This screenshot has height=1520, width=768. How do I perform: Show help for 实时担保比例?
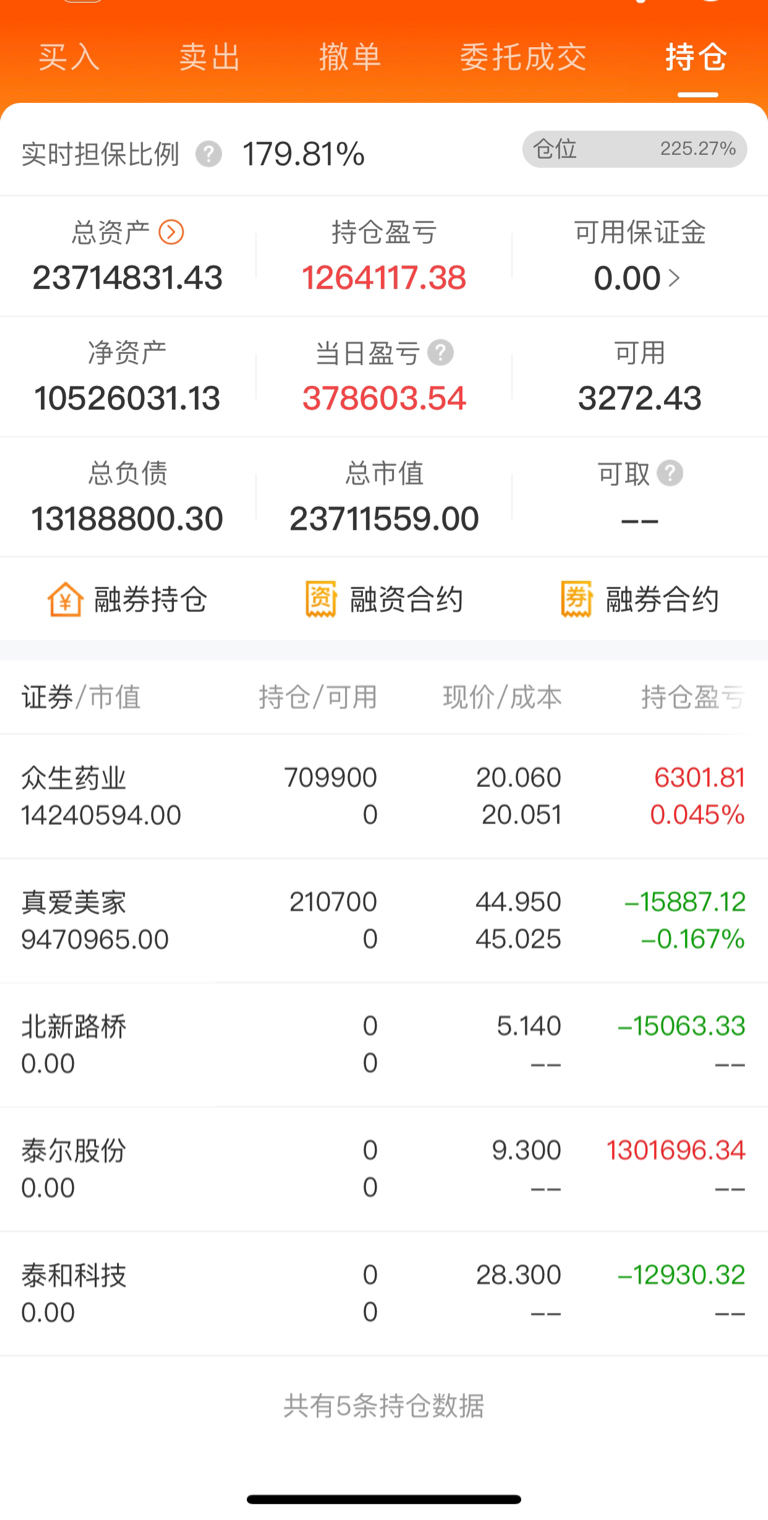(208, 154)
